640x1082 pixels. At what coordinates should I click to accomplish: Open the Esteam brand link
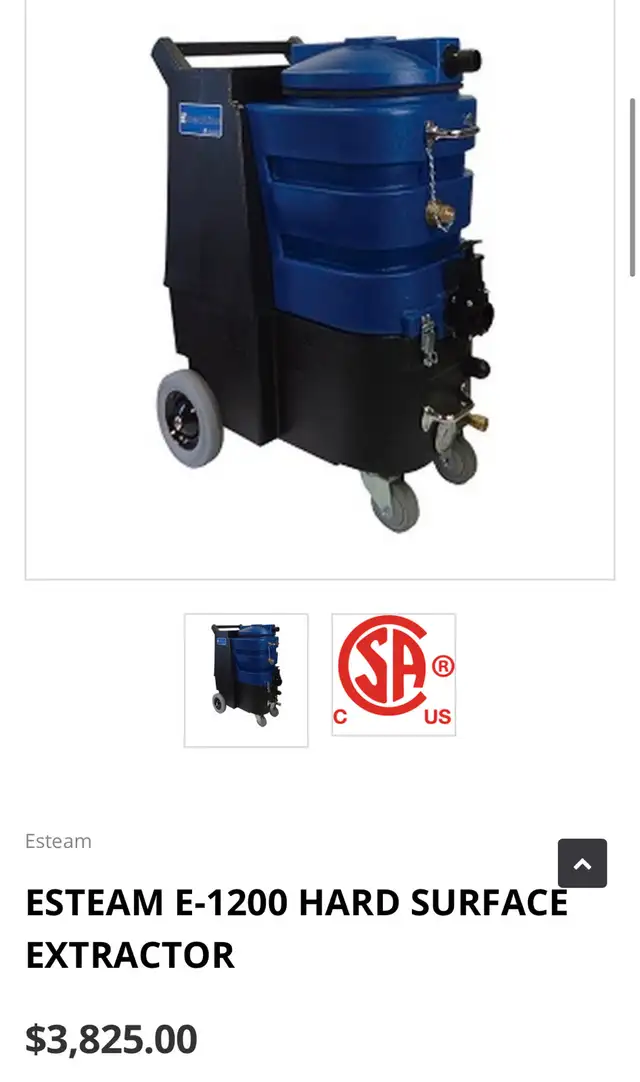click(59, 841)
